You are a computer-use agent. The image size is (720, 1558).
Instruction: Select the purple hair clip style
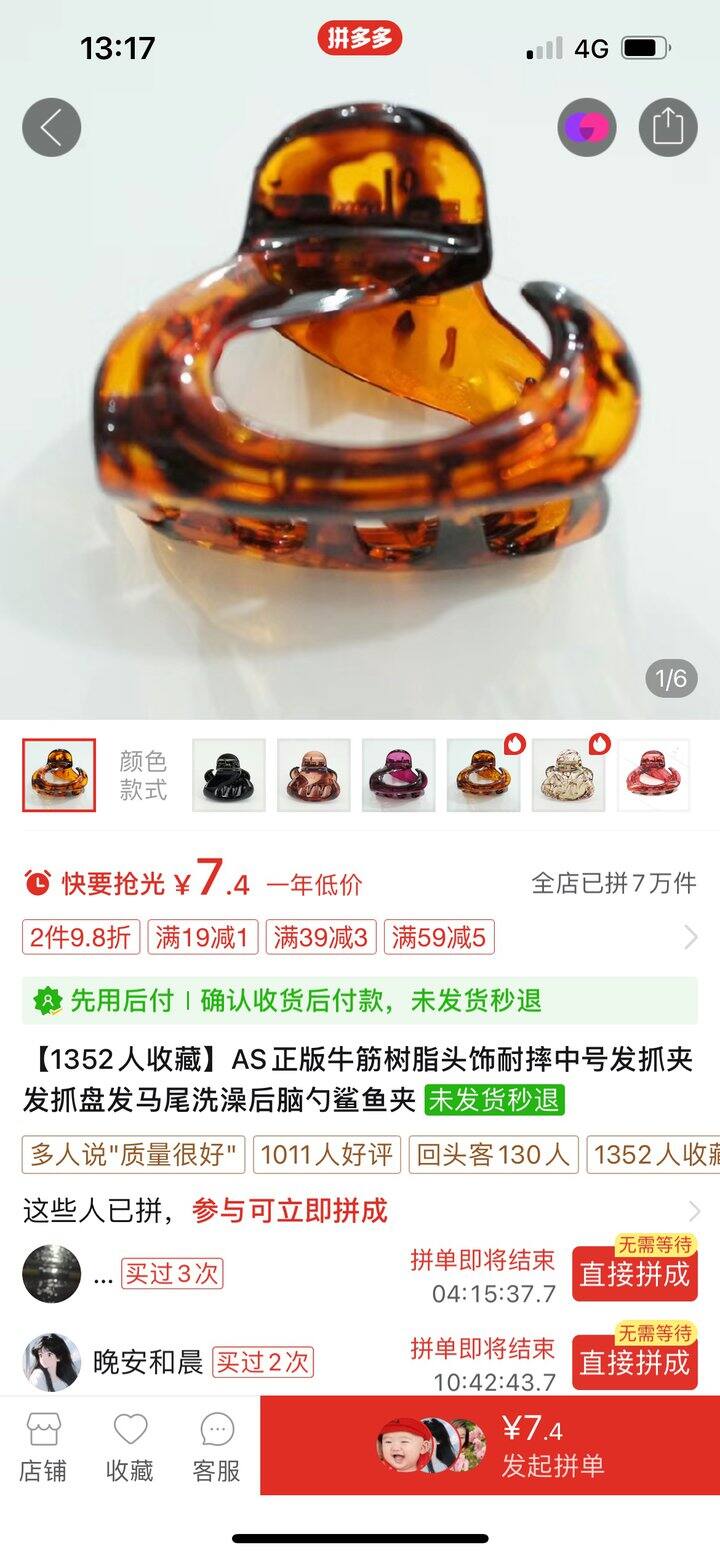(x=398, y=775)
